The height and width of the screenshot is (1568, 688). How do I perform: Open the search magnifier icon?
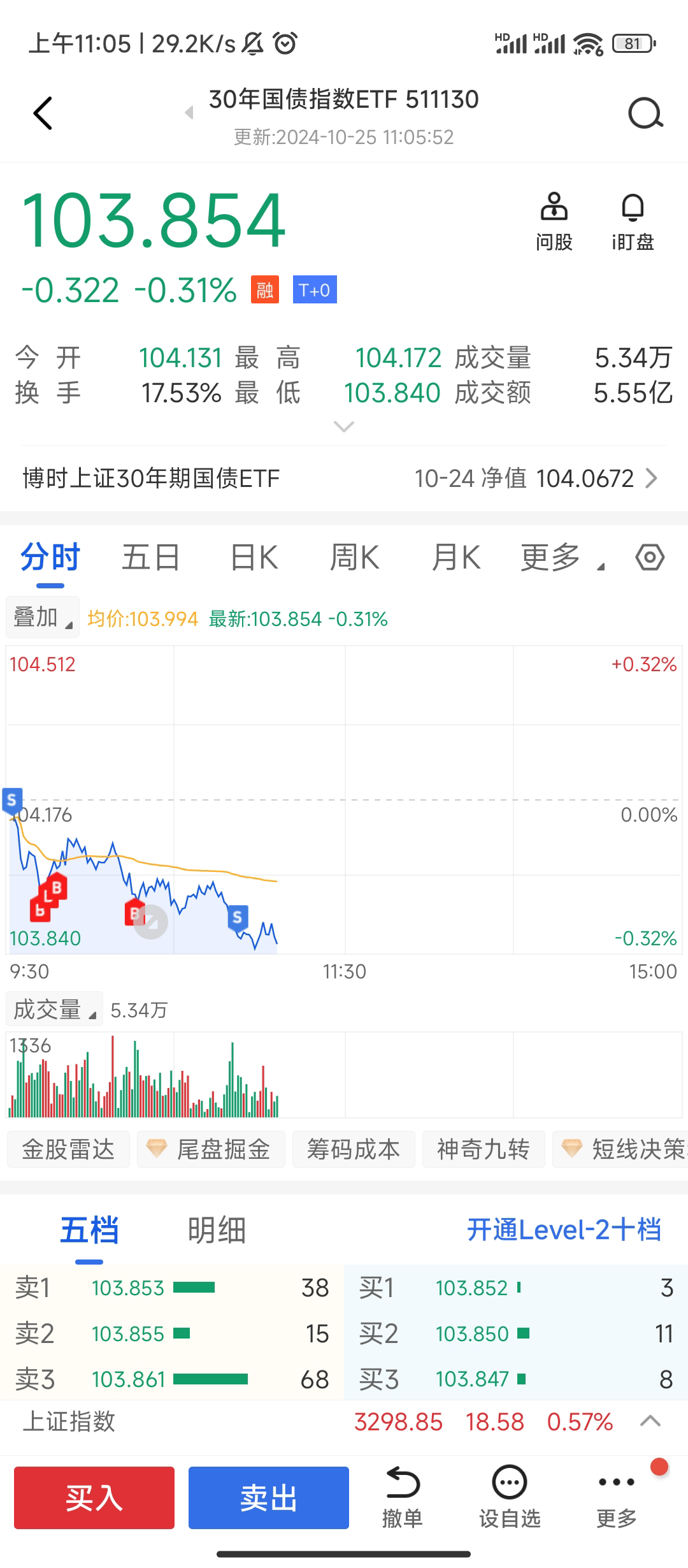point(645,114)
